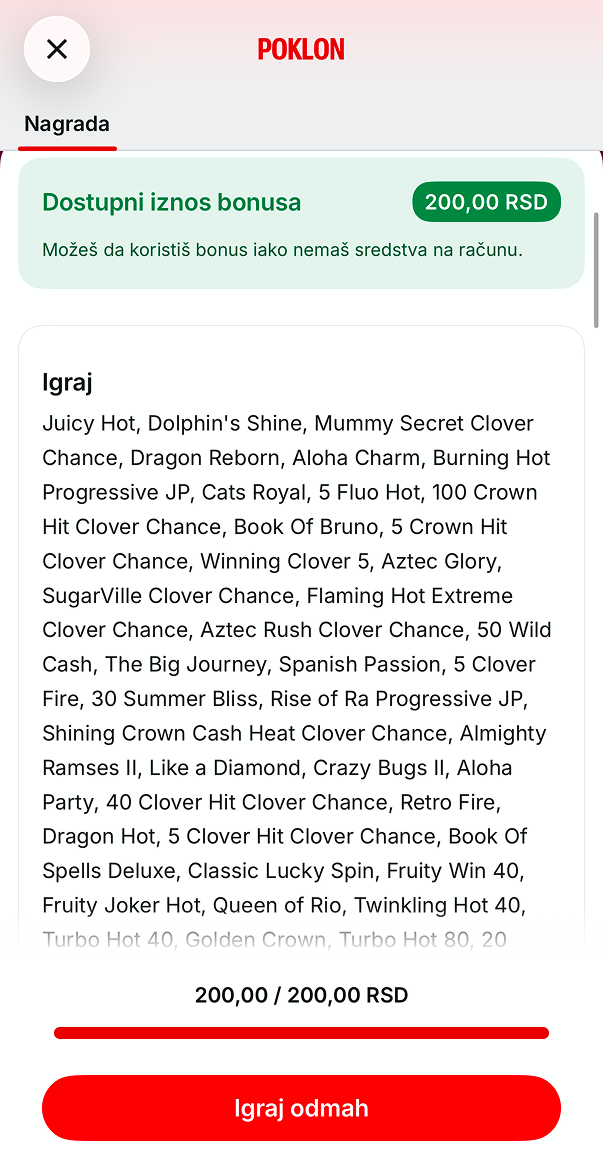Select the Nagrada tab
603x1163 pixels.
tap(67, 124)
